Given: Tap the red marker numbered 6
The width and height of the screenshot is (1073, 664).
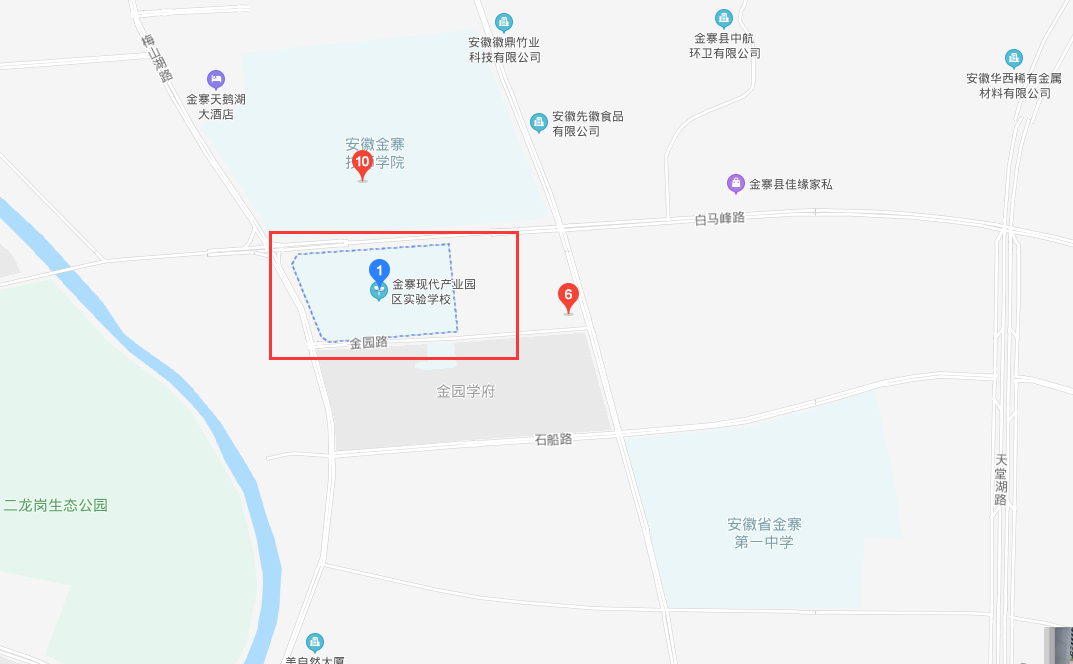Looking at the screenshot, I should [x=568, y=296].
